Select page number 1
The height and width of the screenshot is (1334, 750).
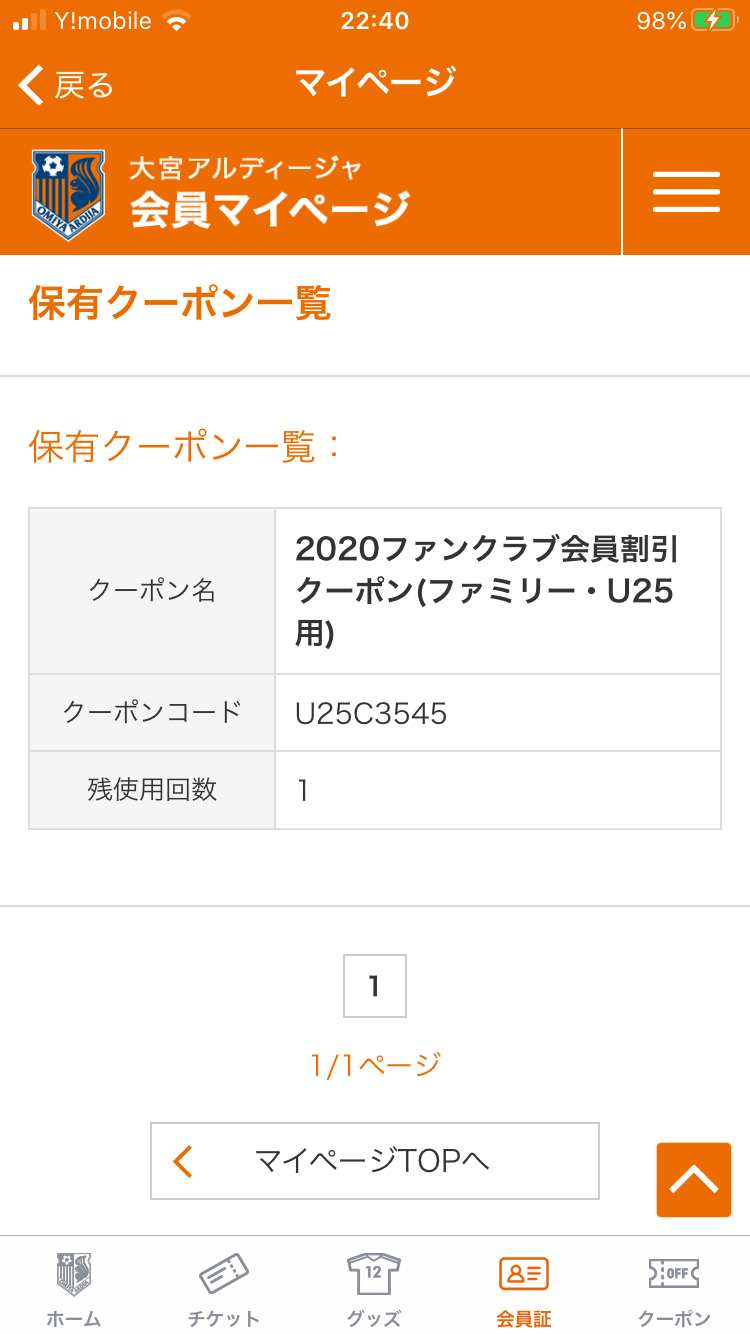[374, 986]
